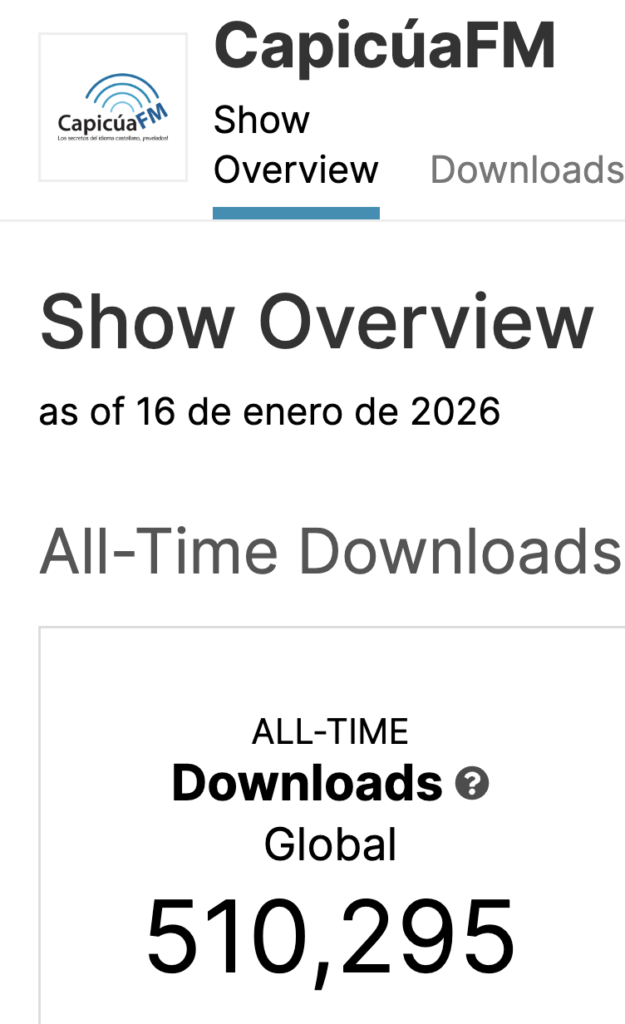Select the Show Overview tab

296,146
